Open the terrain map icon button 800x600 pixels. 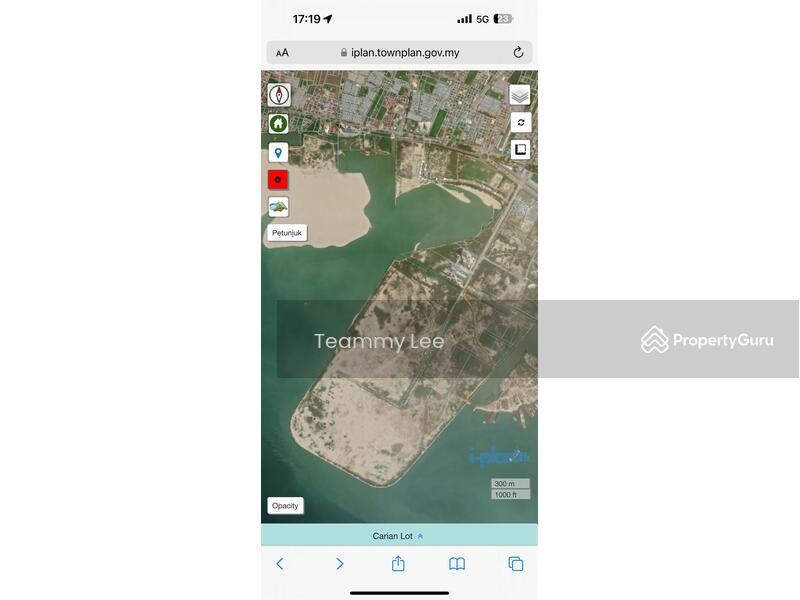(x=278, y=207)
